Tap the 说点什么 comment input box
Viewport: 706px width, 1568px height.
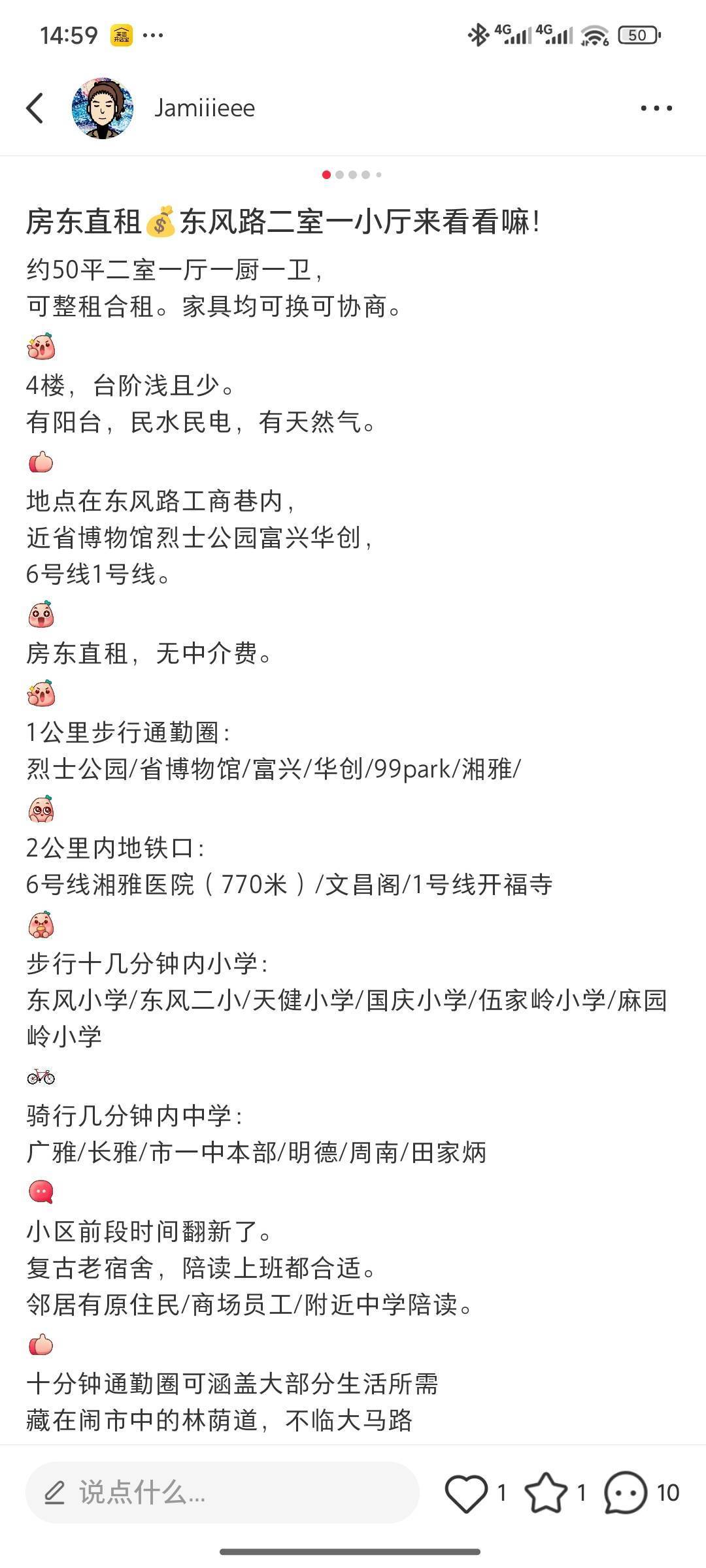click(x=222, y=1493)
